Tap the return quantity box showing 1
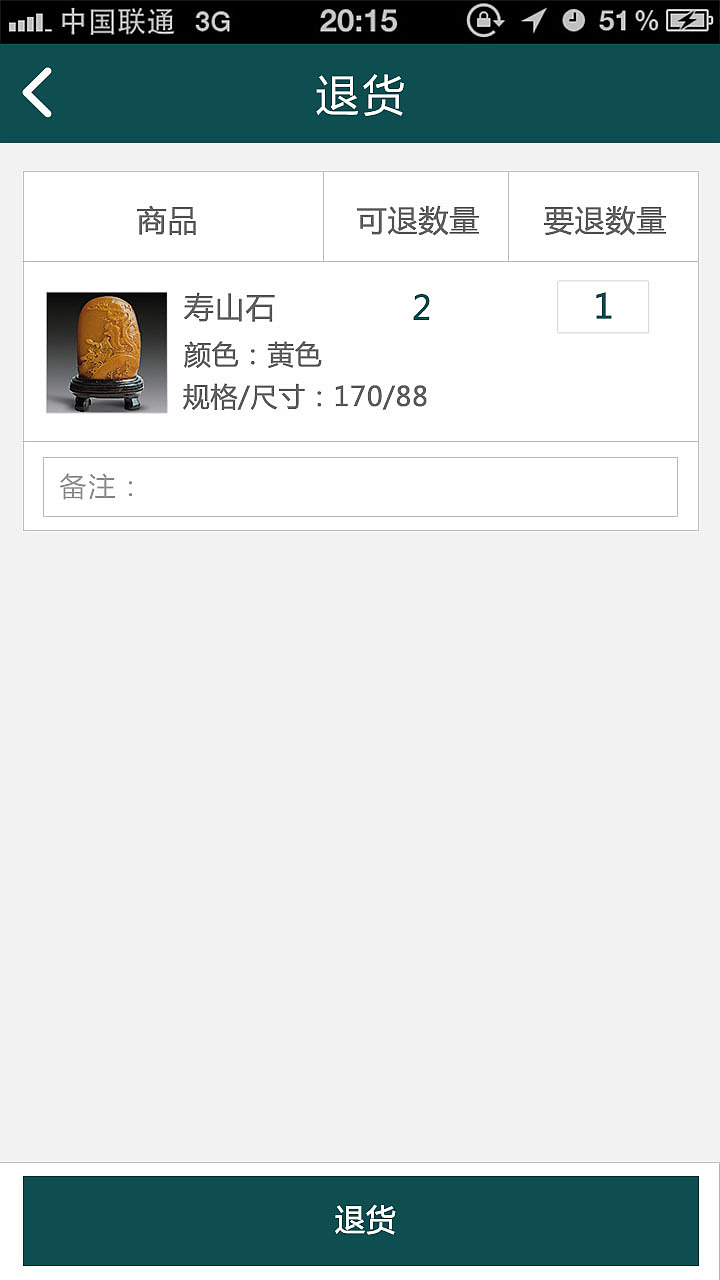Viewport: 720px width, 1280px height. click(603, 307)
